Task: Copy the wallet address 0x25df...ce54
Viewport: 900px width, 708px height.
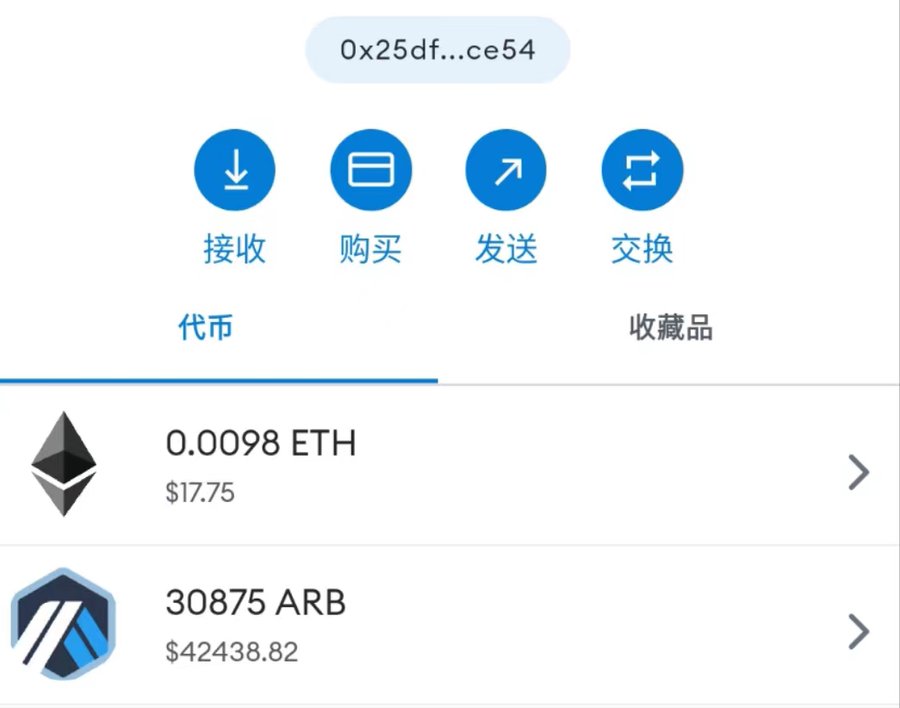Action: click(437, 50)
